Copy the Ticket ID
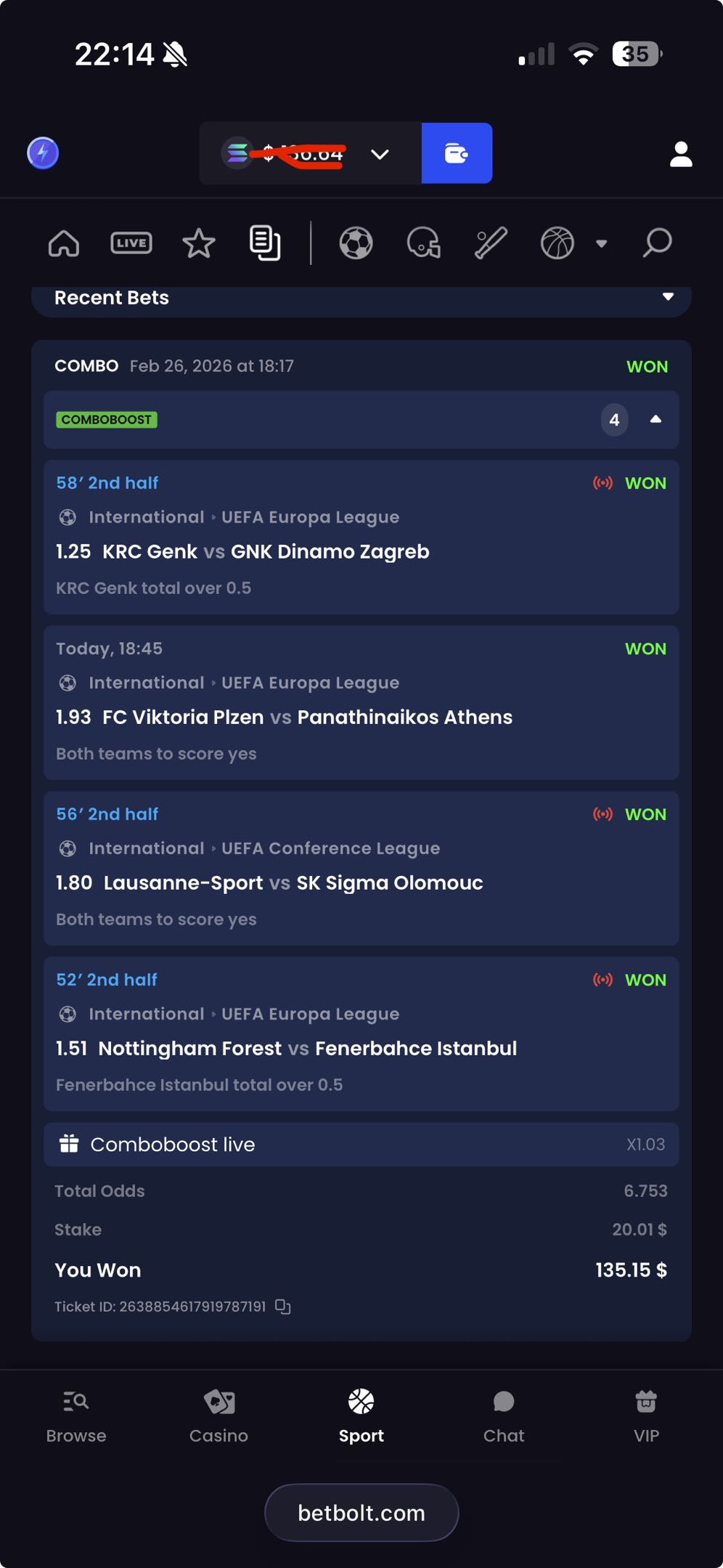The image size is (723, 1568). point(283,1307)
